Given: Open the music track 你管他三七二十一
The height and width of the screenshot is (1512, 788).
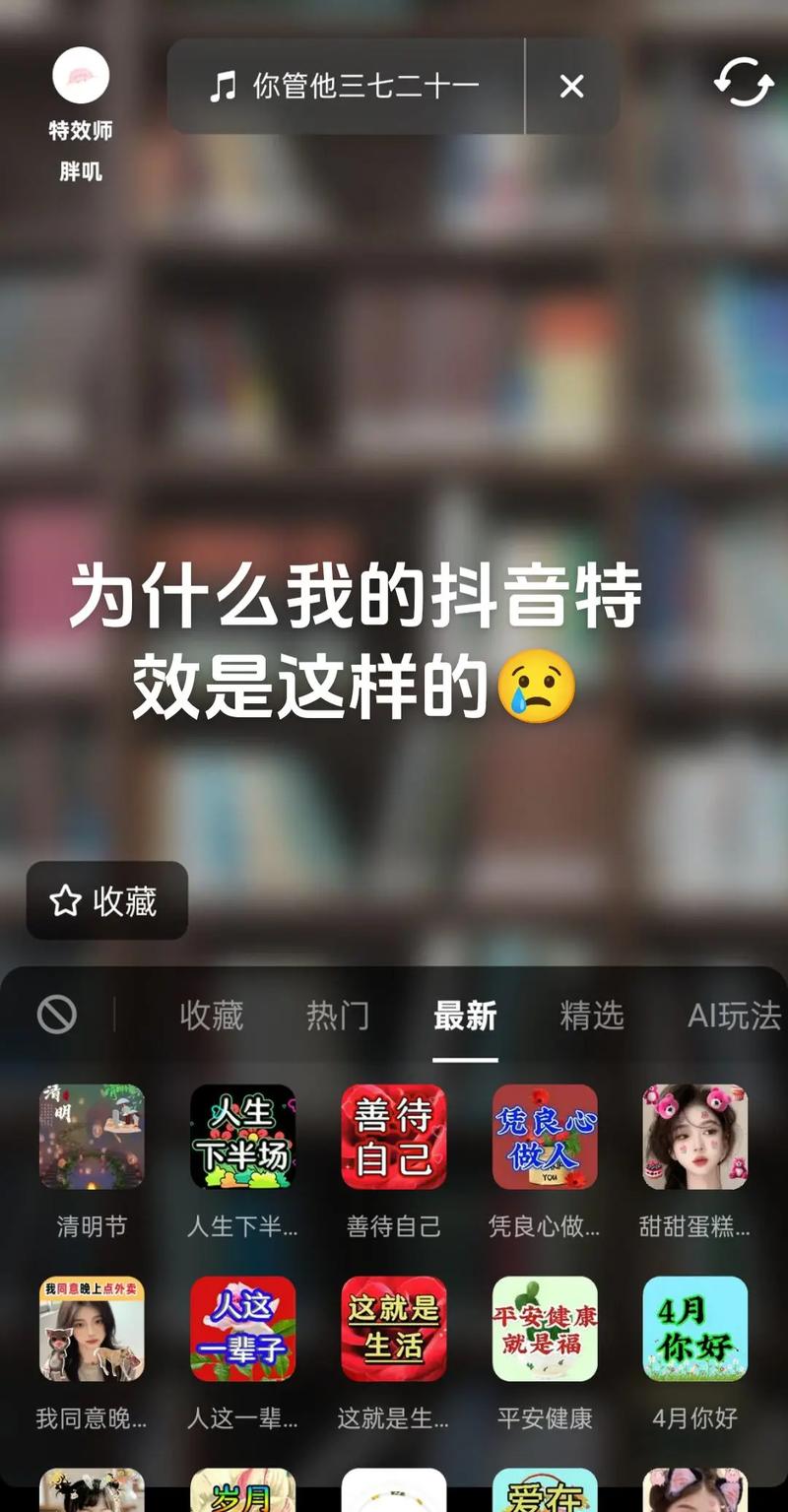Looking at the screenshot, I should (x=345, y=87).
